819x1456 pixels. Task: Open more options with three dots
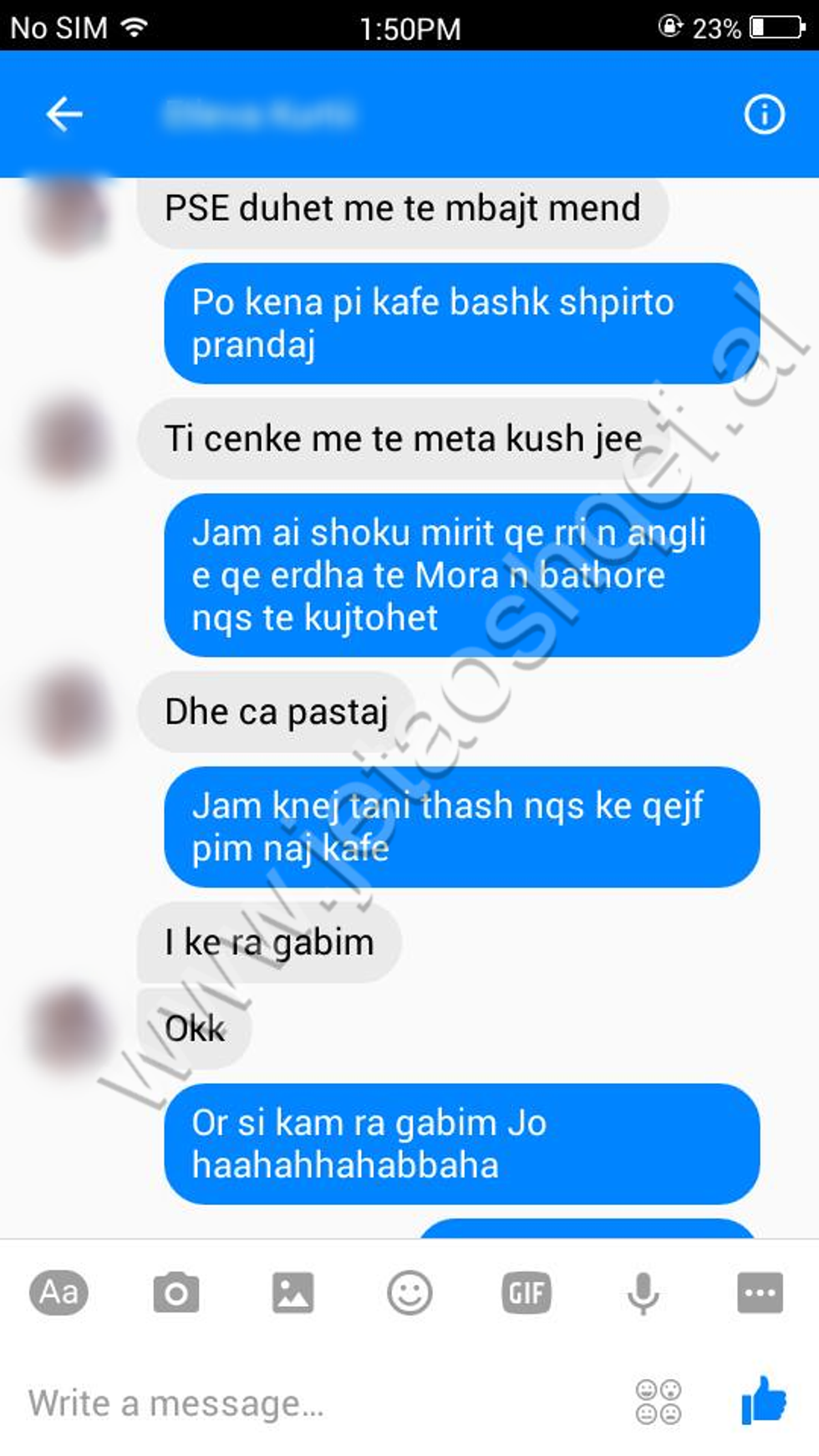tap(760, 1293)
